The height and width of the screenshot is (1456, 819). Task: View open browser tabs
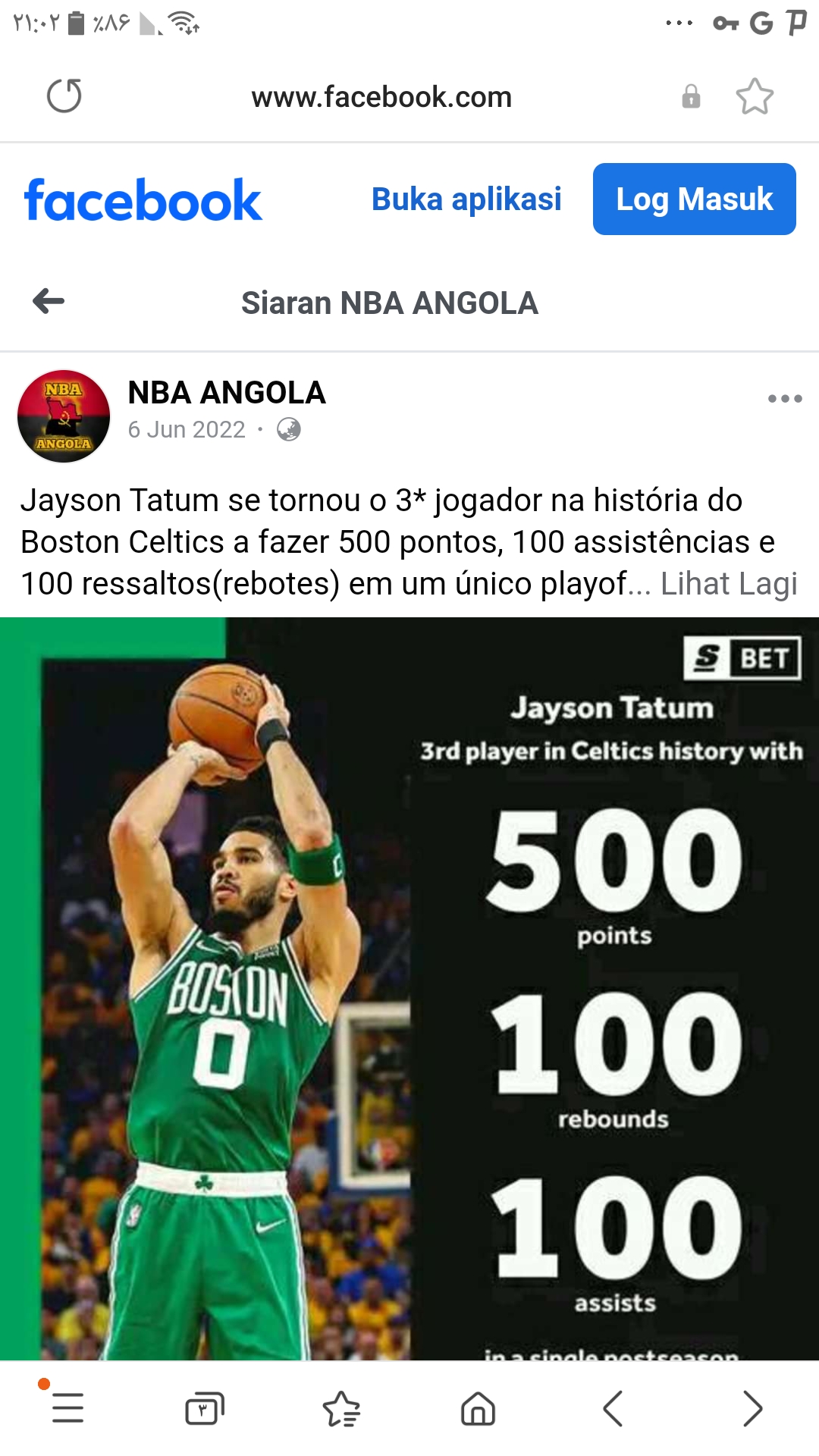point(205,1409)
